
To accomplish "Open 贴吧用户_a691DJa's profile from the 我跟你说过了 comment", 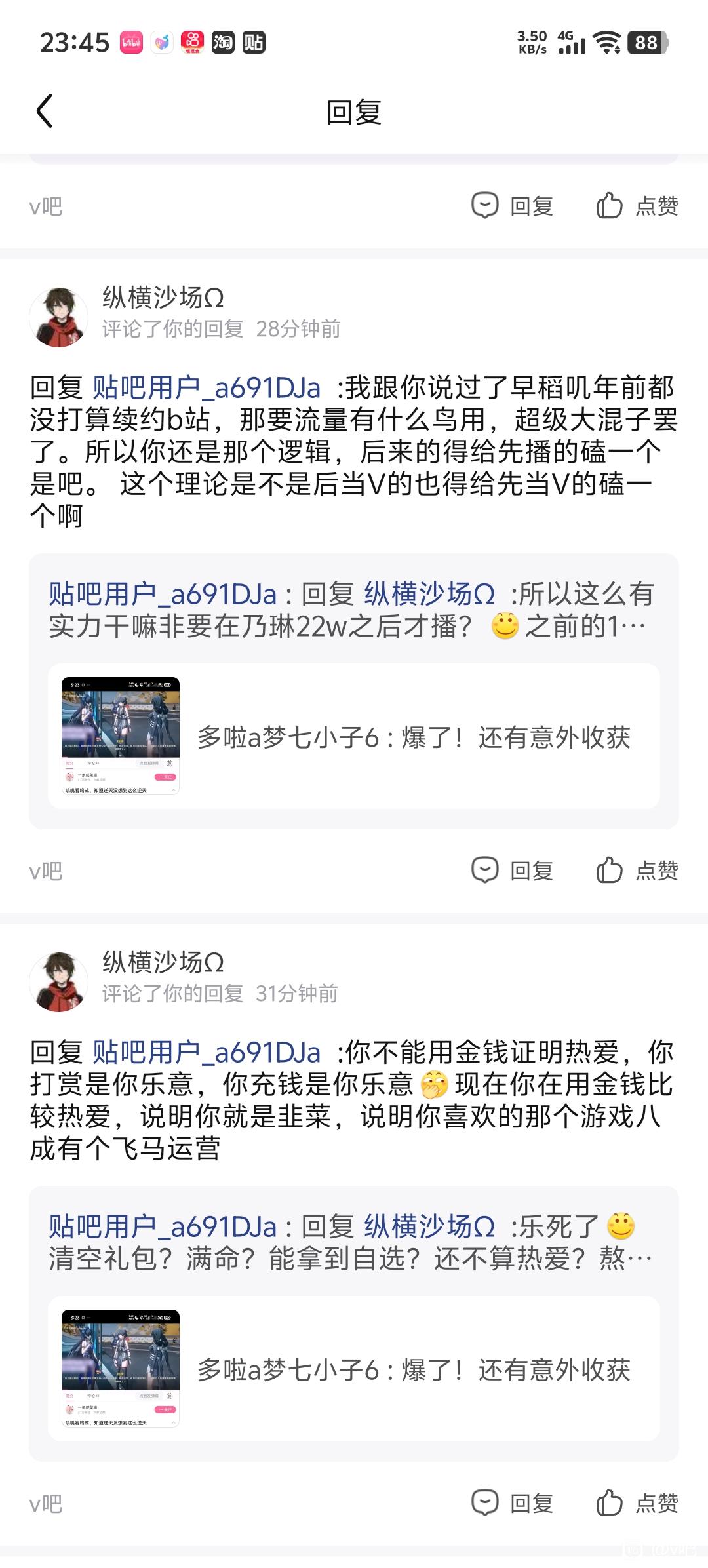I will point(206,388).
